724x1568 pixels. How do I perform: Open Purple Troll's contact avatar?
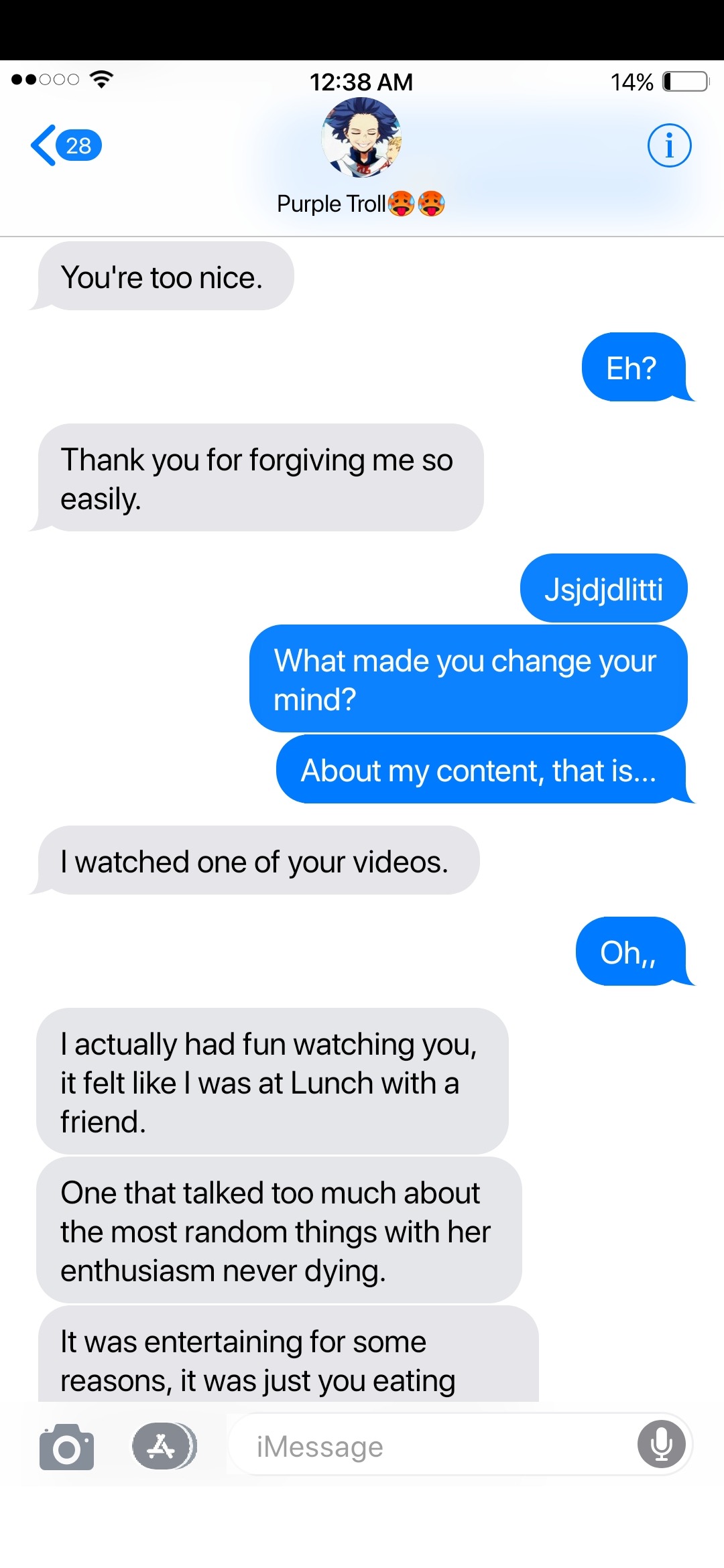tap(361, 137)
